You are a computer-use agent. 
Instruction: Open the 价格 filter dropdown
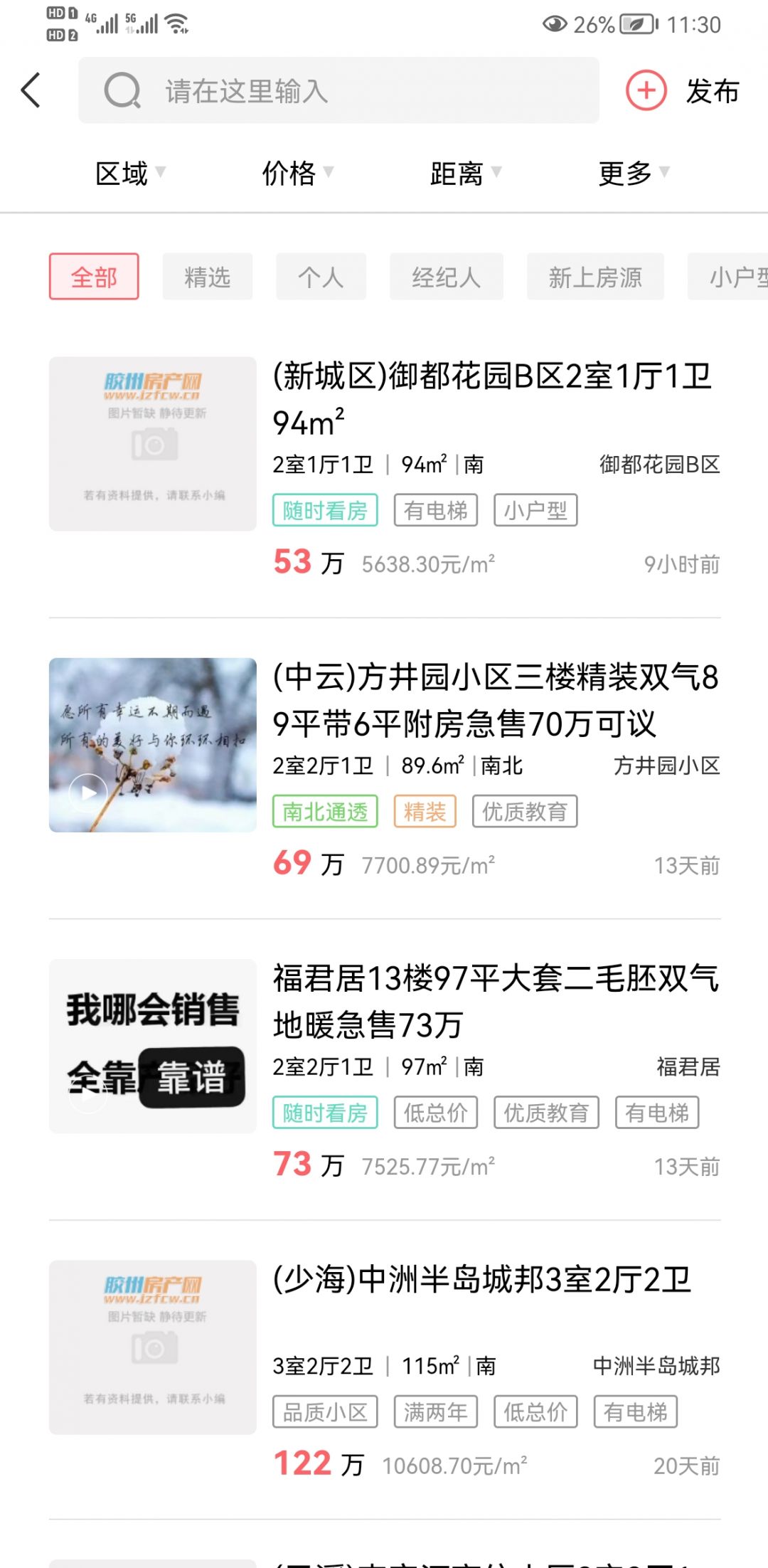click(x=297, y=173)
